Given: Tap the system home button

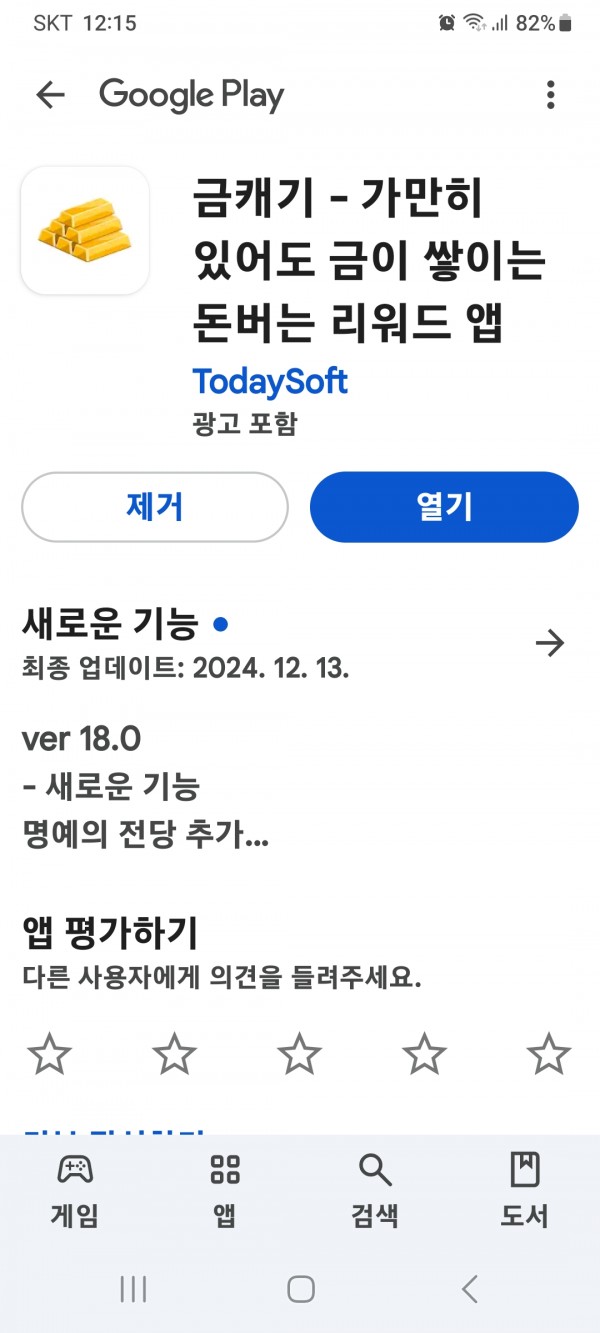Looking at the screenshot, I should (301, 1288).
